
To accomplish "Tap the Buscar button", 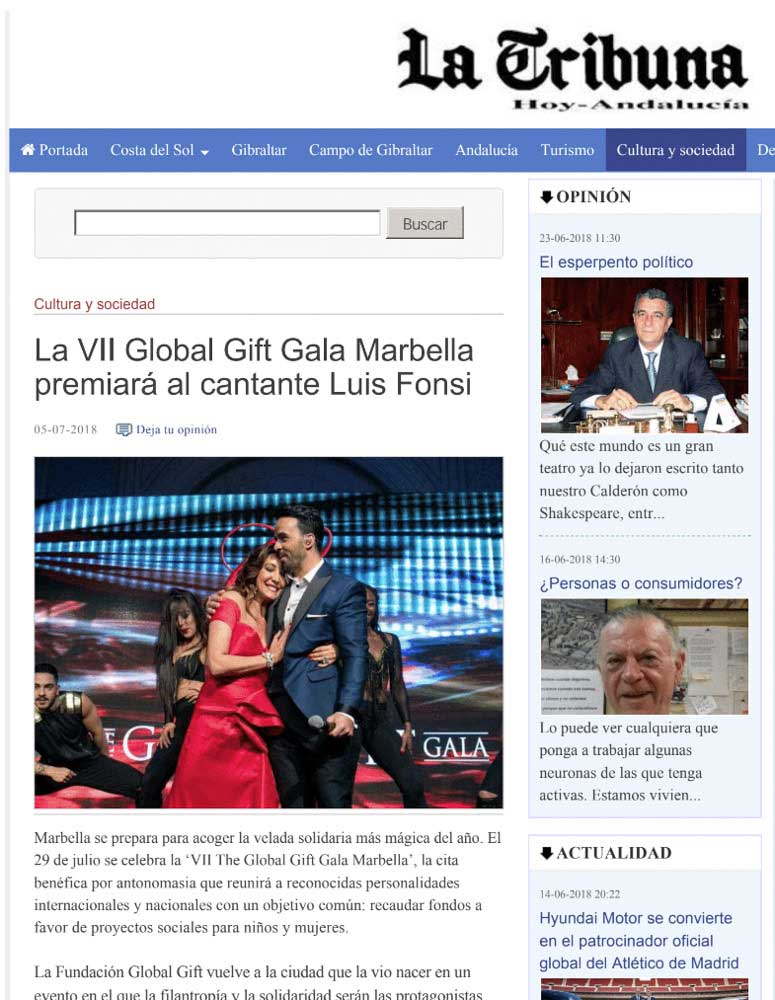I will pyautogui.click(x=424, y=223).
